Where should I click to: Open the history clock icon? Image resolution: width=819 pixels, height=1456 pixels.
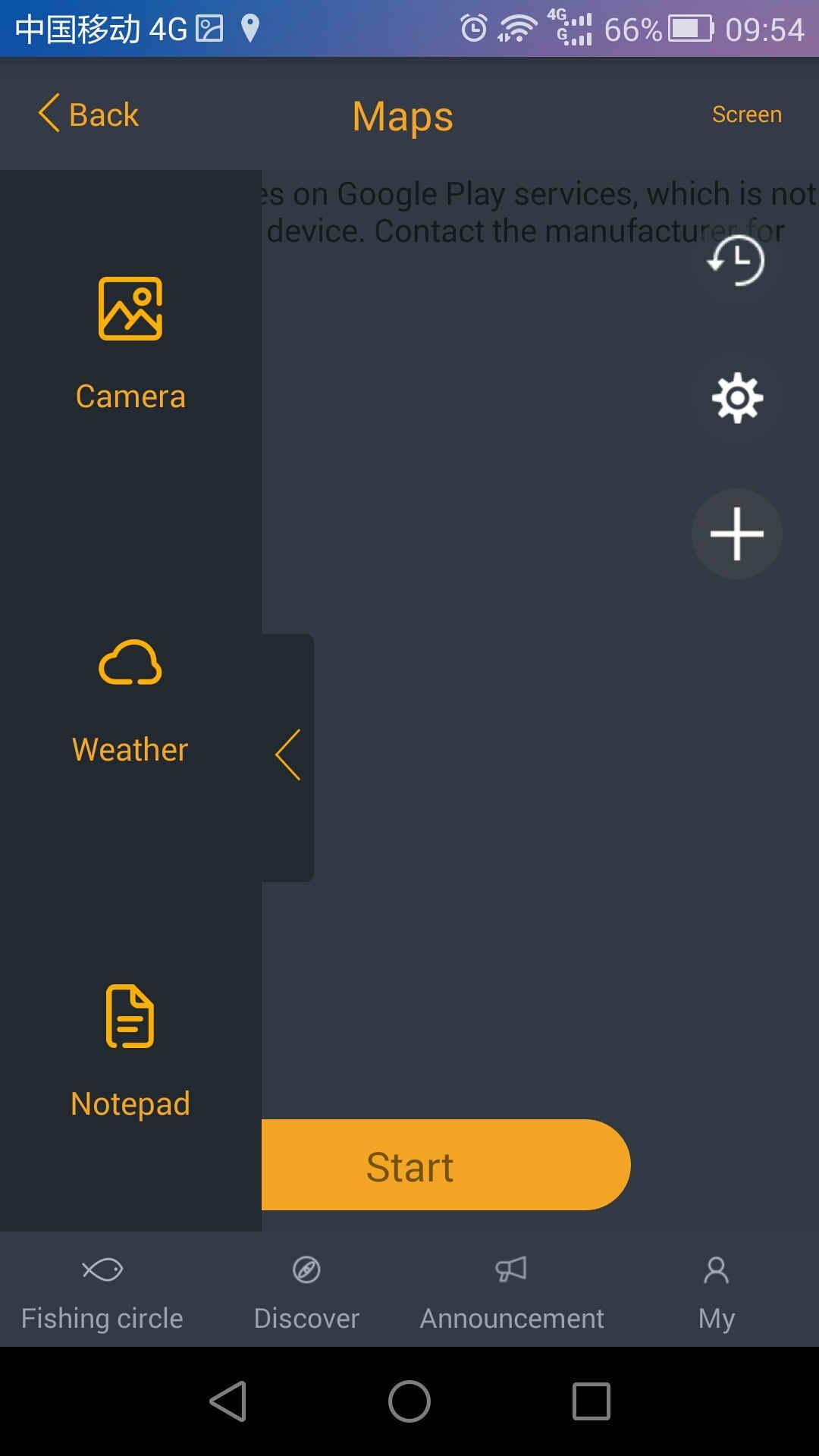tap(736, 261)
